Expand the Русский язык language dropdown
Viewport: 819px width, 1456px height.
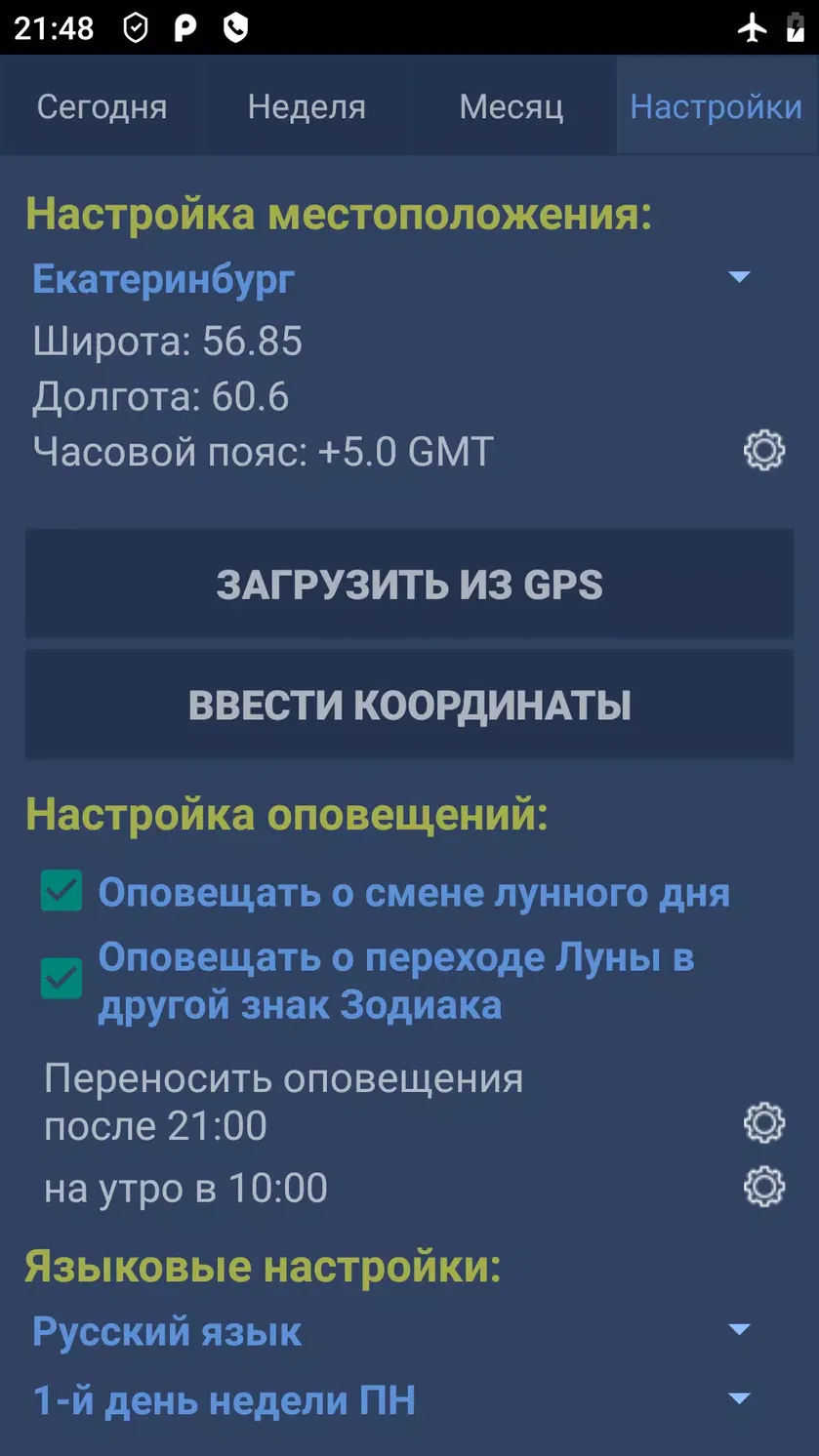click(393, 1331)
